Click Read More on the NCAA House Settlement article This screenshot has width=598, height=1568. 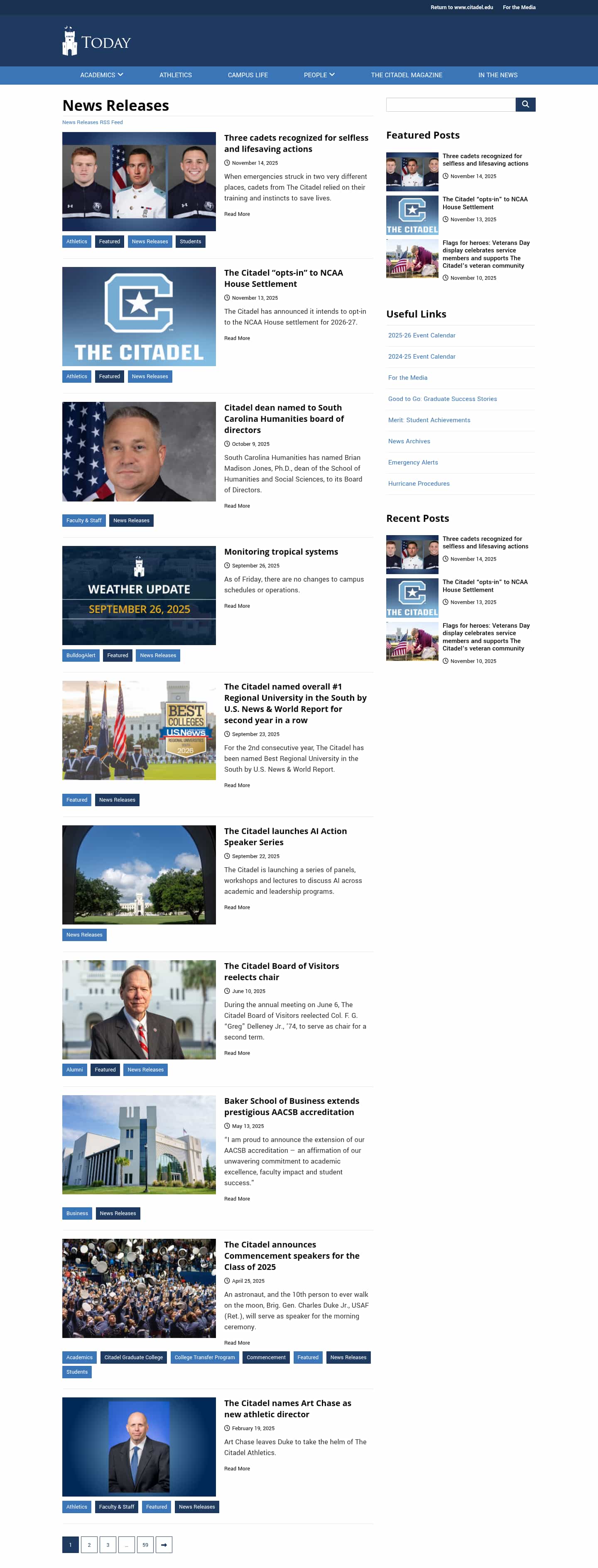[x=237, y=338]
